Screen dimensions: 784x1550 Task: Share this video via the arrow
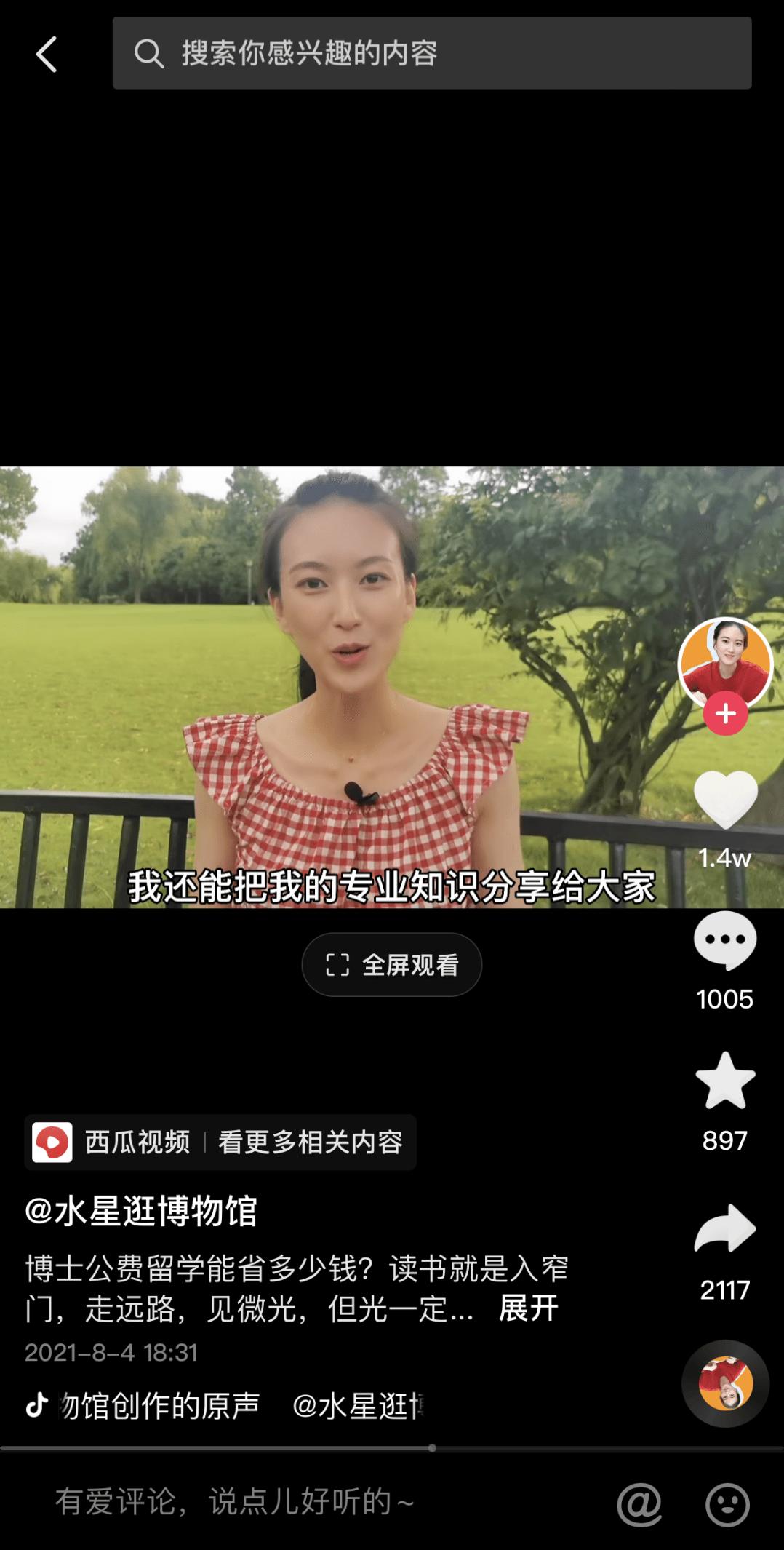click(x=725, y=1229)
